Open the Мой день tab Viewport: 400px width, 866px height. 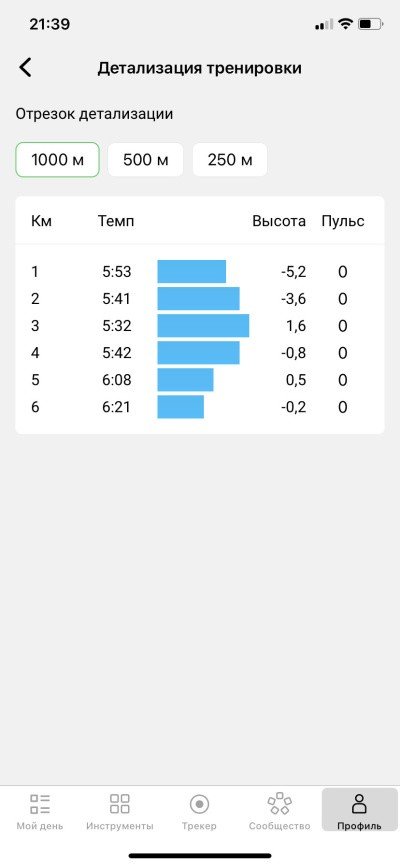(x=40, y=812)
